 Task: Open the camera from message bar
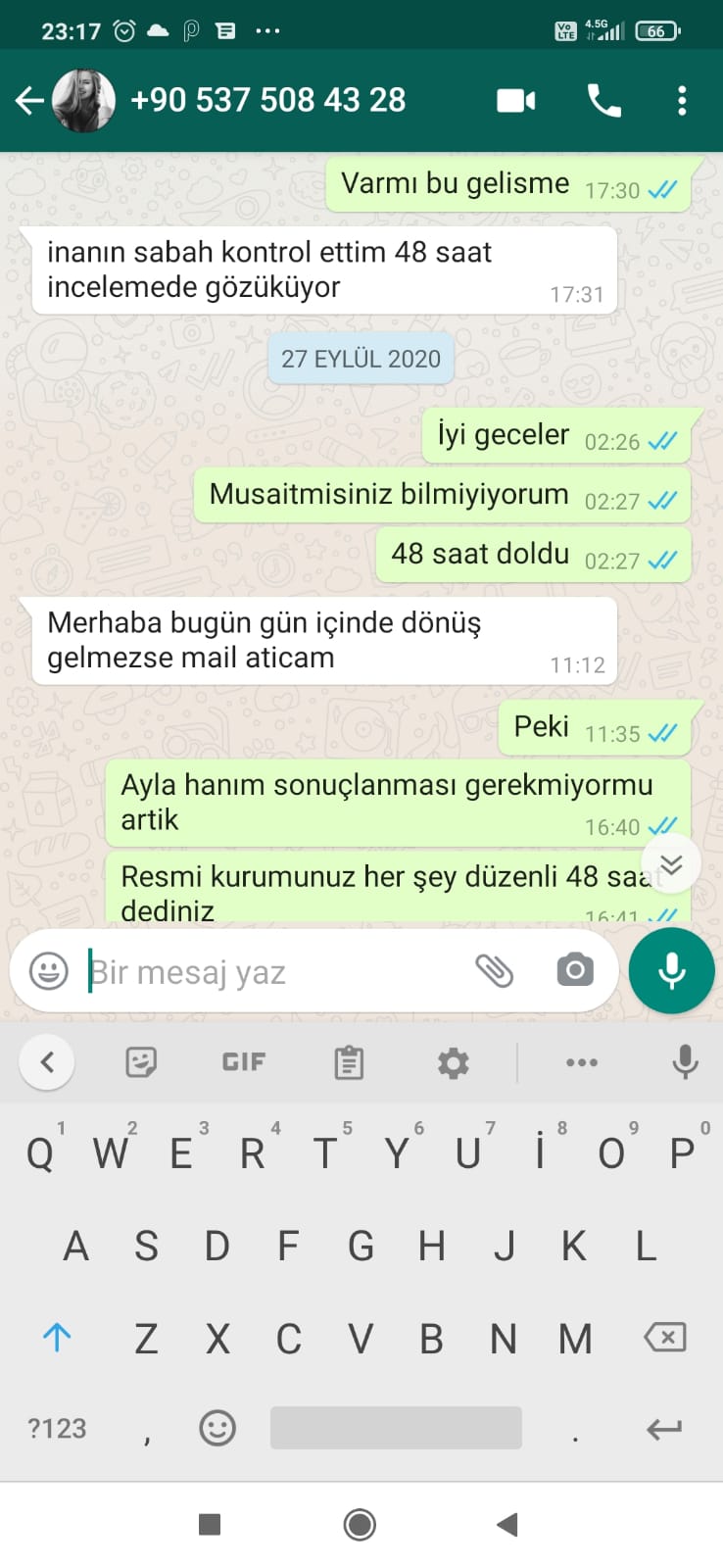[575, 970]
